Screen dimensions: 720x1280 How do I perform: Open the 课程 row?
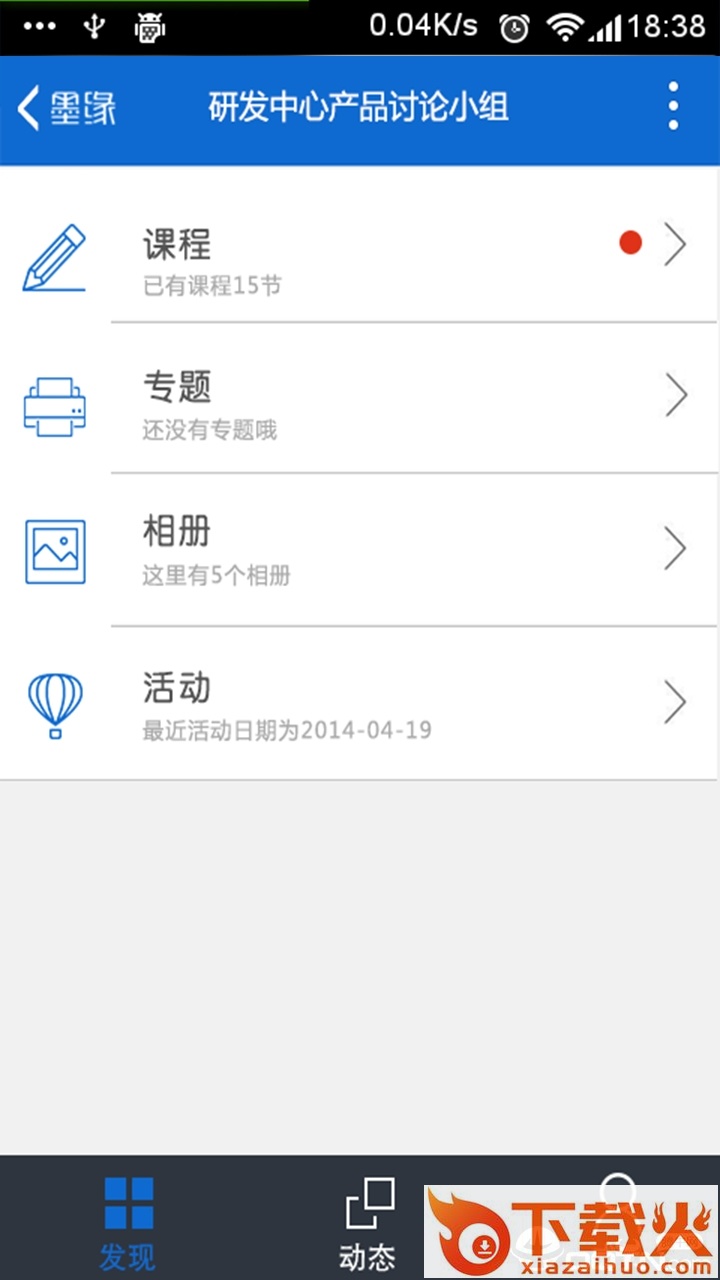tap(360, 246)
